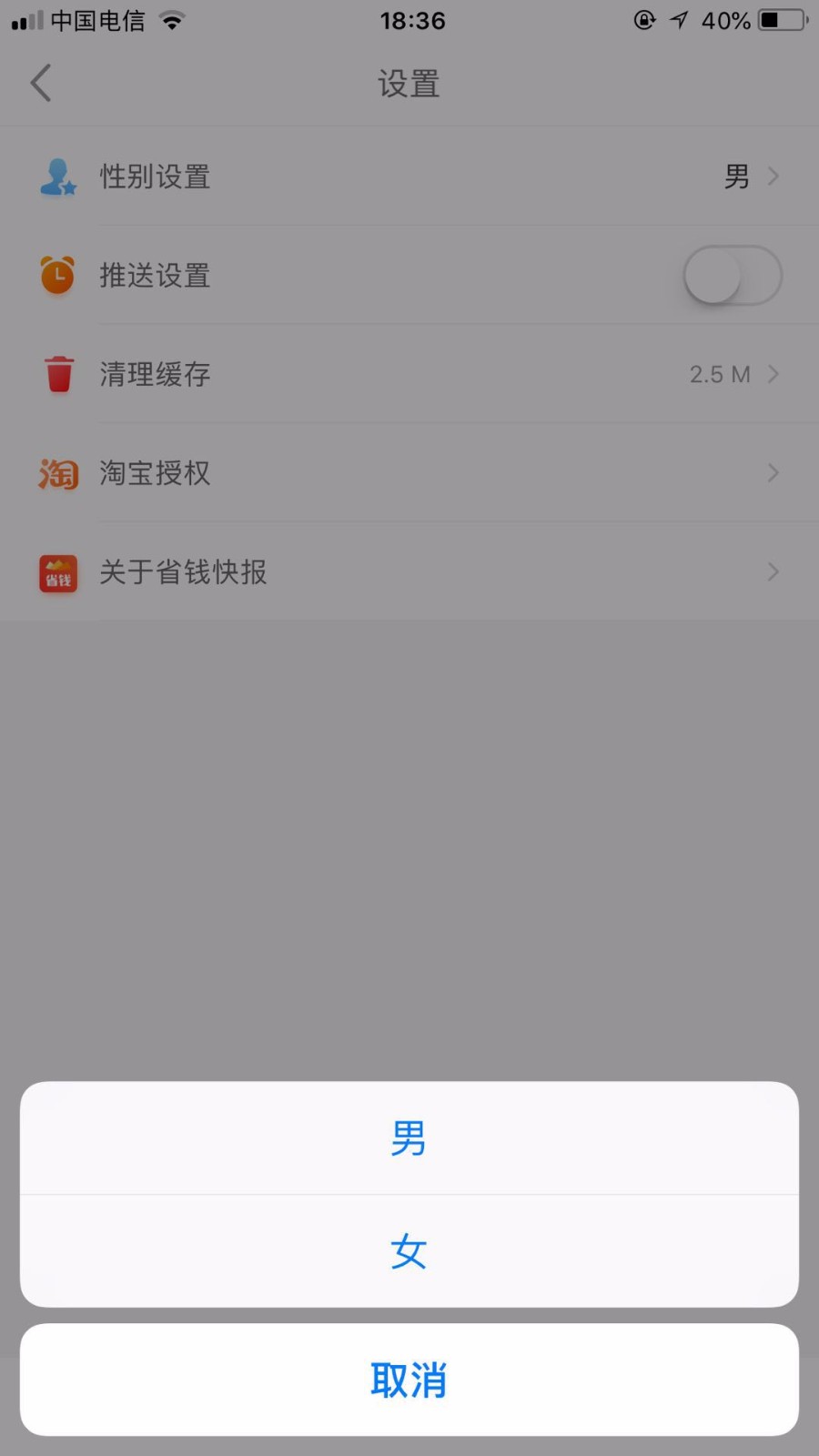Tap the orientation lock icon in status bar
Screen dimensions: 819x1456
[643, 20]
